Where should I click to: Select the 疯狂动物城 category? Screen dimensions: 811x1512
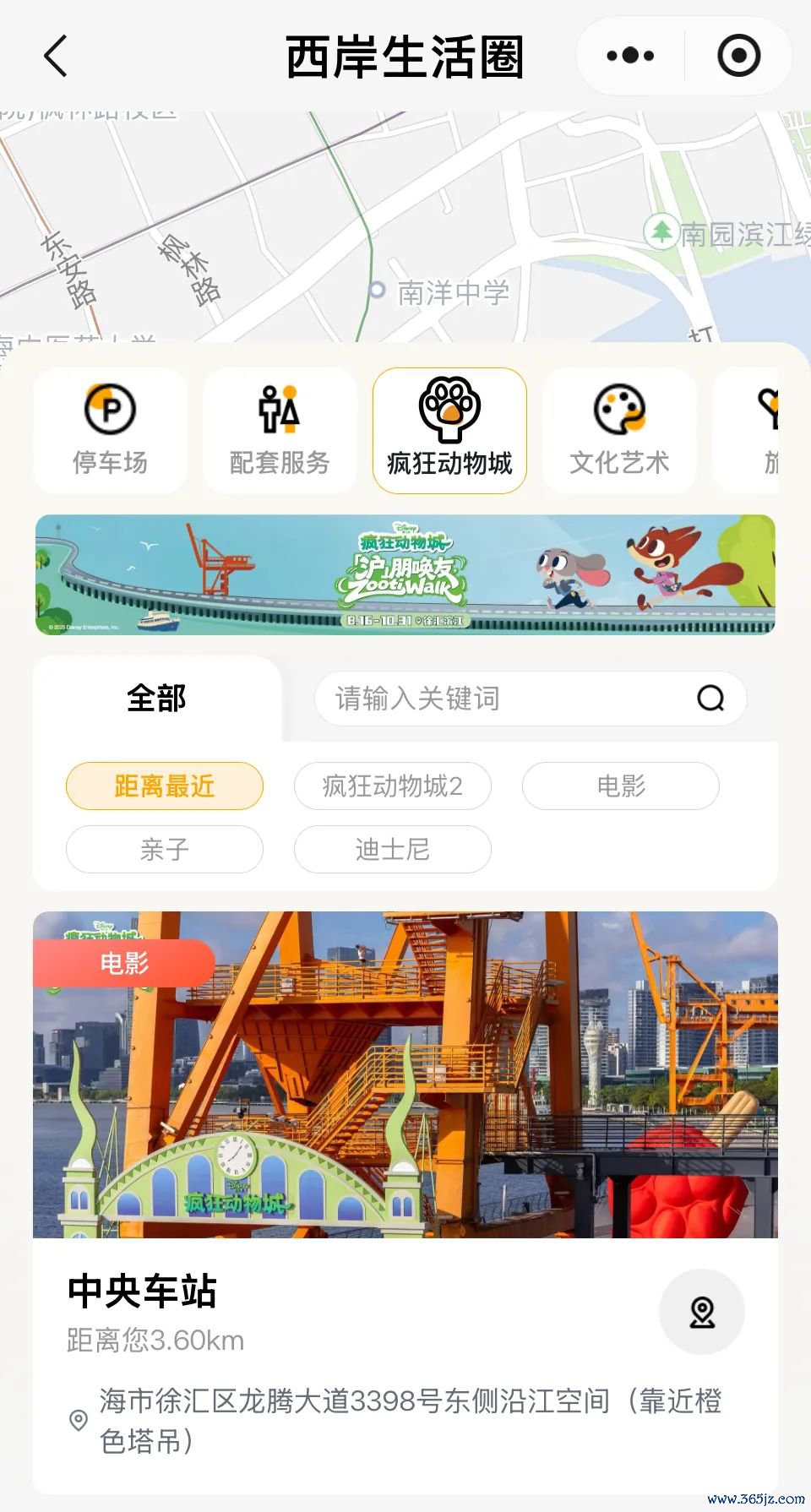tap(449, 430)
